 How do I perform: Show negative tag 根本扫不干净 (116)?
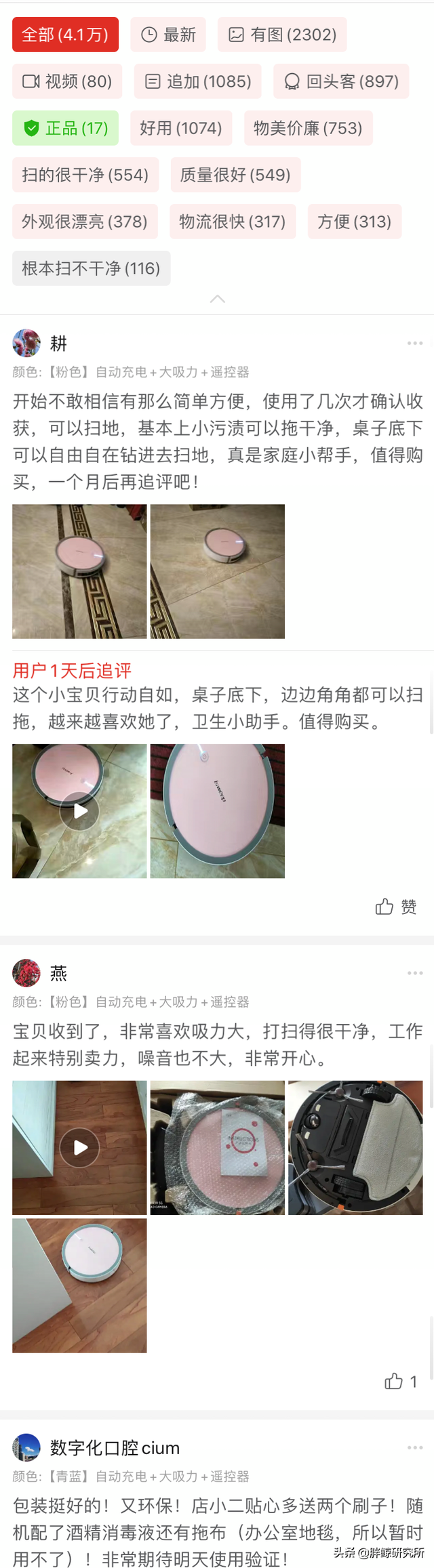point(91,268)
